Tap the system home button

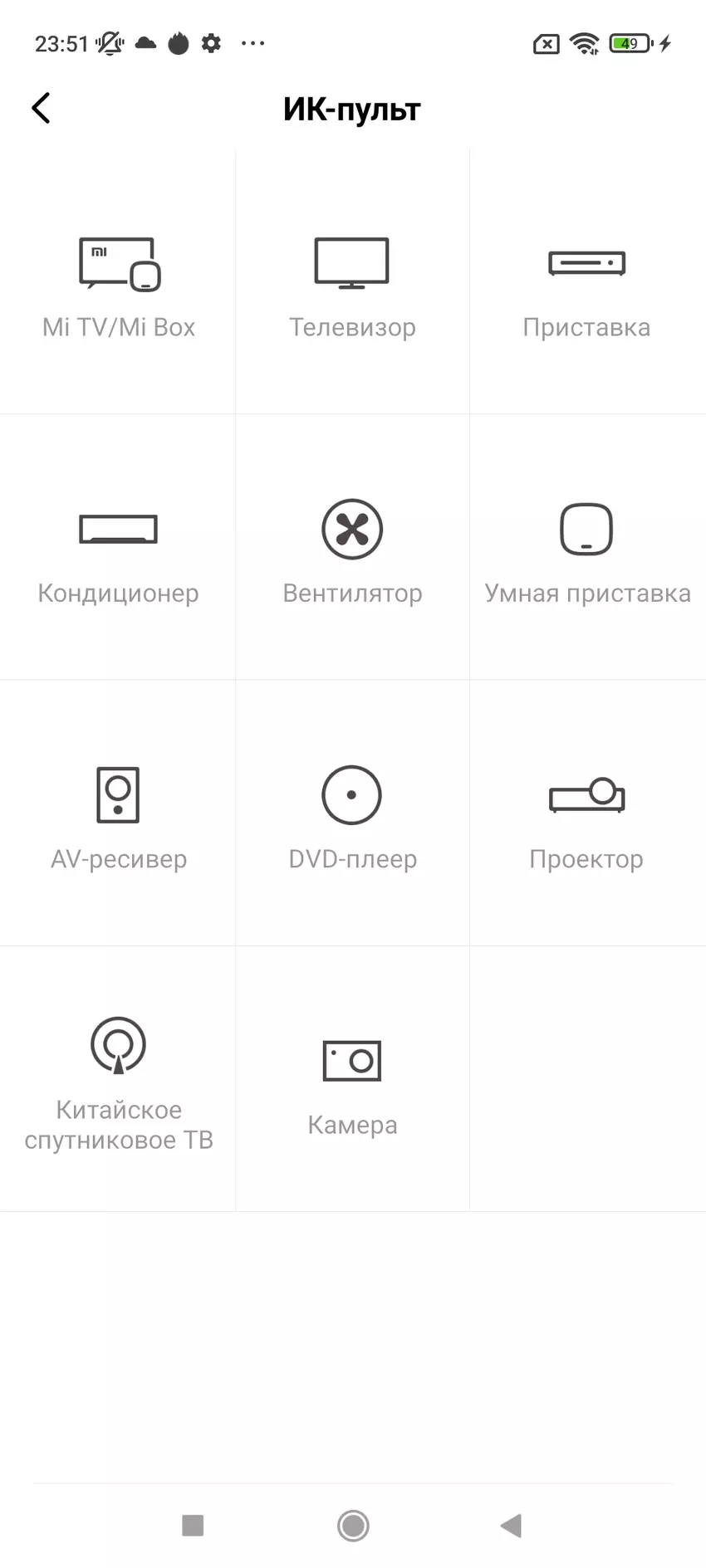click(x=353, y=1525)
